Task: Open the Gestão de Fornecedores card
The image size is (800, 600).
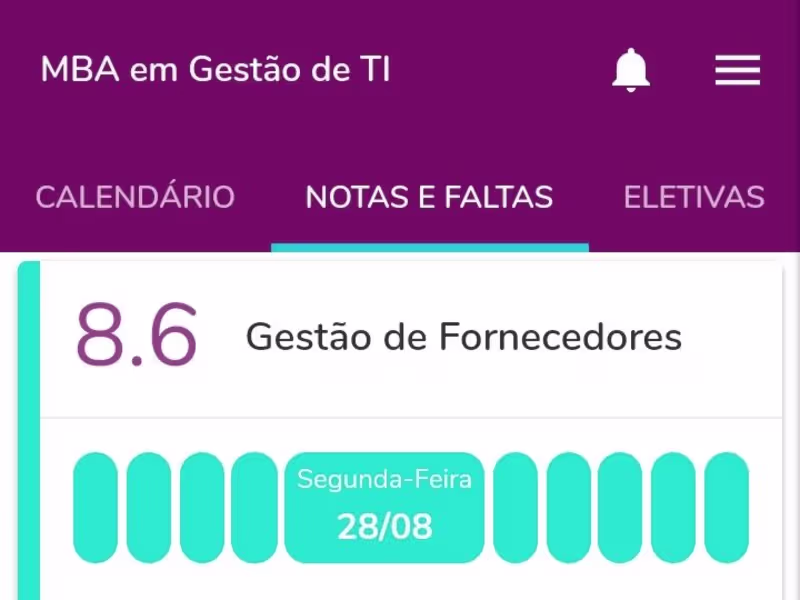Action: coord(463,338)
